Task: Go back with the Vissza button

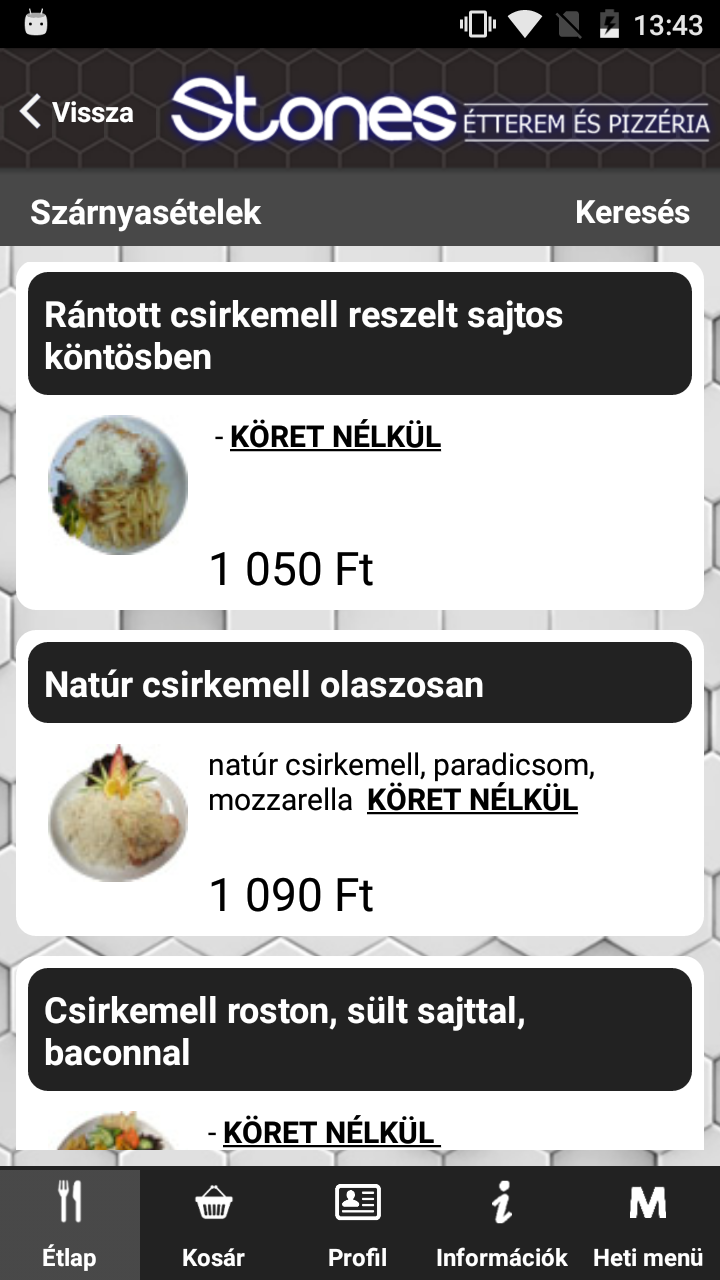Action: point(77,112)
